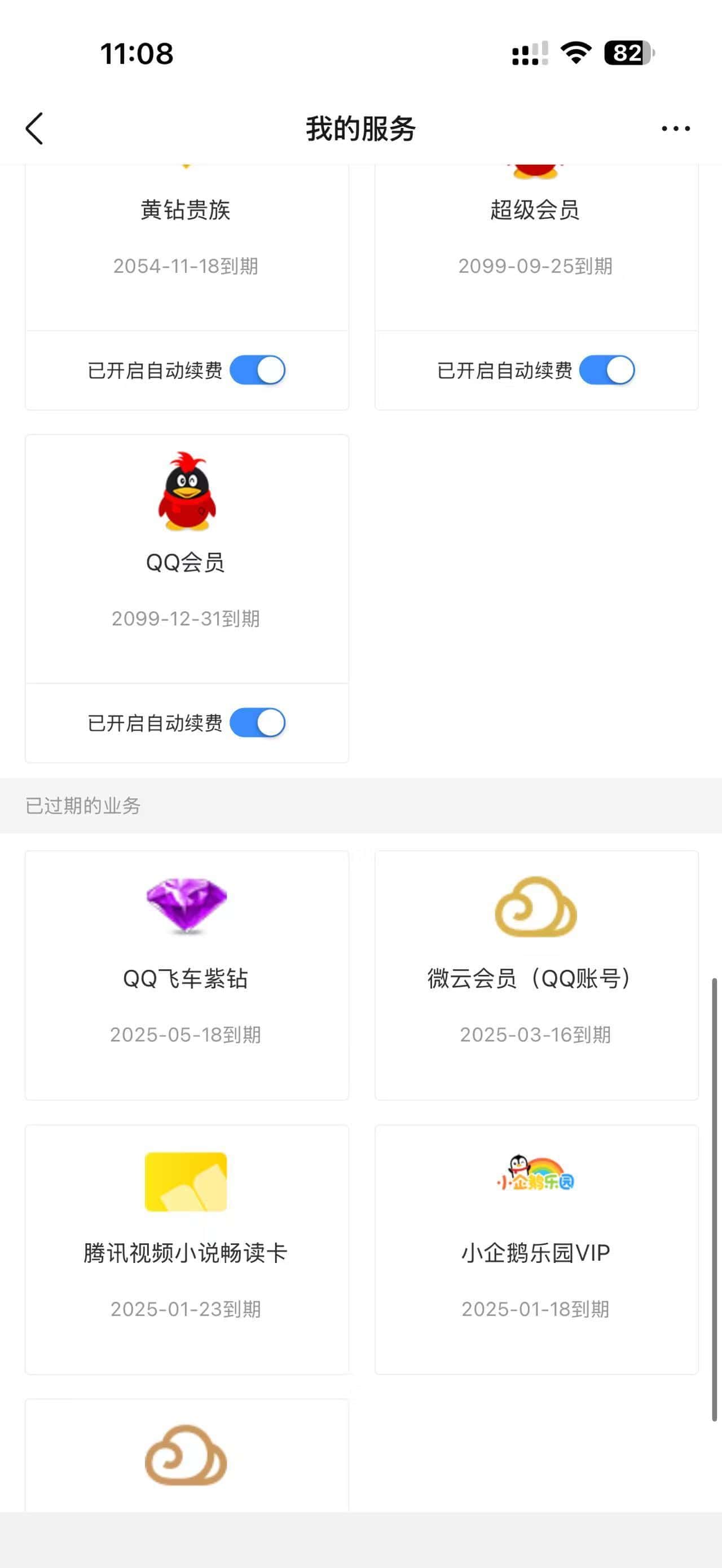Open expired QQ飞车紫钻 card
This screenshot has width=722, height=1568.
186,975
